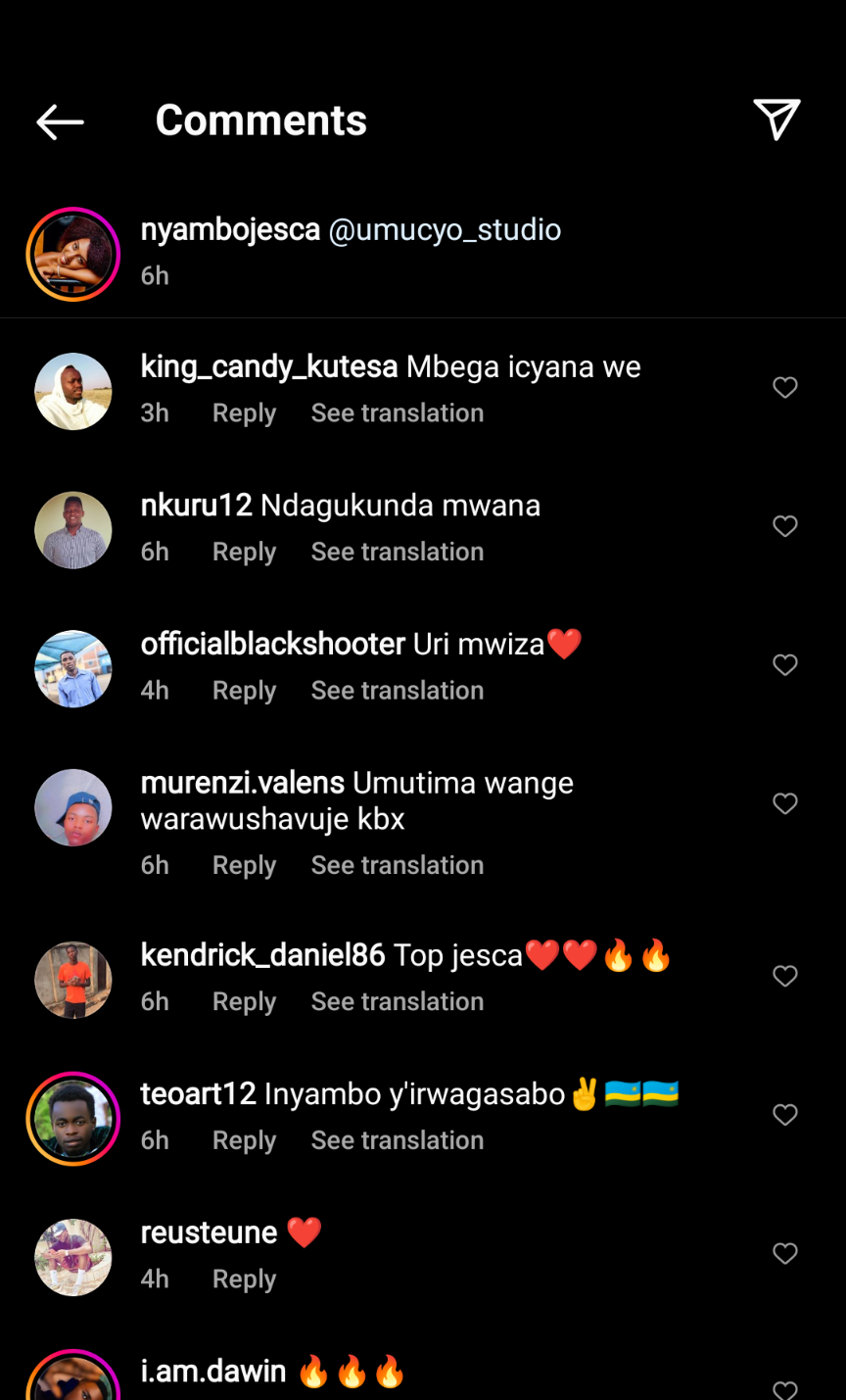Translate teoart12's comment
Viewport: 846px width, 1400px height.
click(398, 1140)
